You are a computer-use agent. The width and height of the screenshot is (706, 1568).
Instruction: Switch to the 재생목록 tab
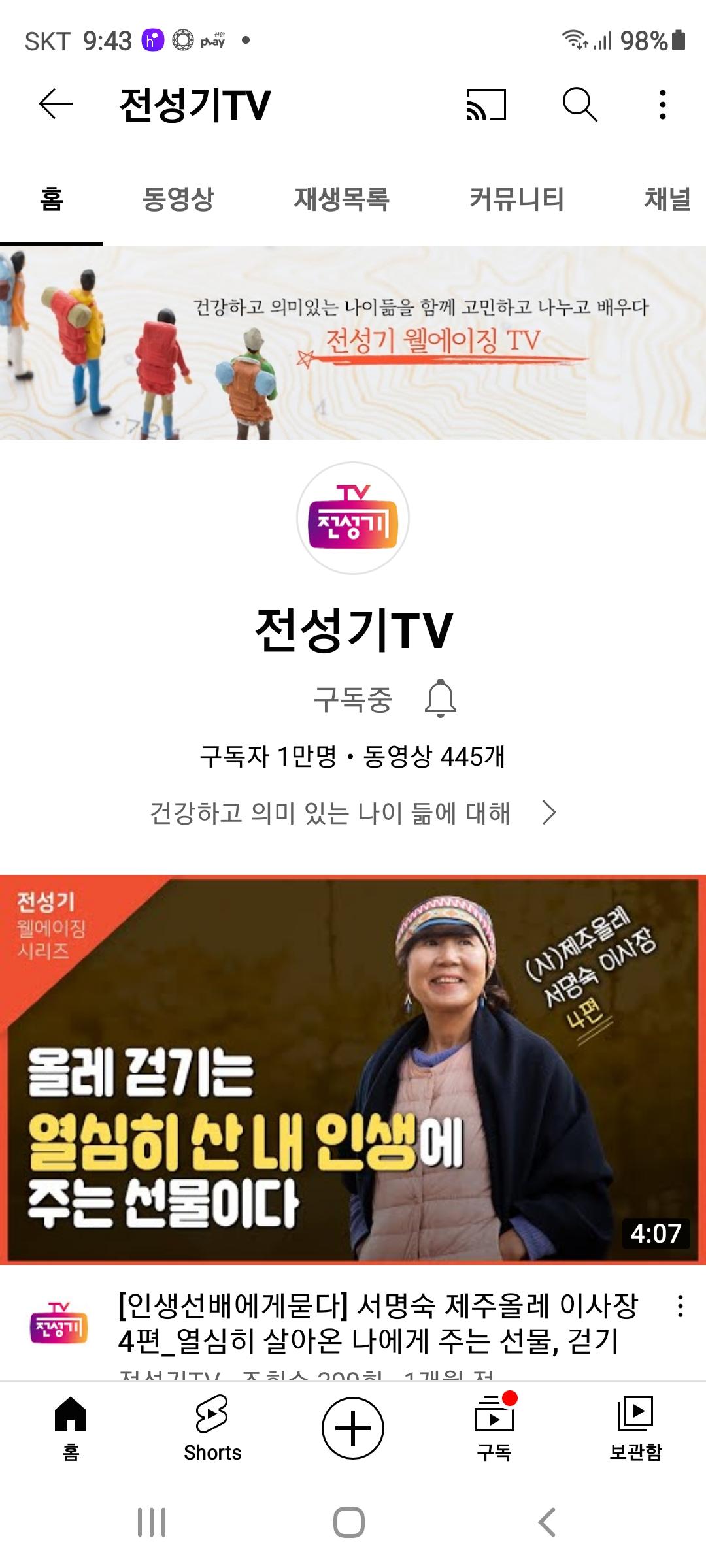click(341, 199)
